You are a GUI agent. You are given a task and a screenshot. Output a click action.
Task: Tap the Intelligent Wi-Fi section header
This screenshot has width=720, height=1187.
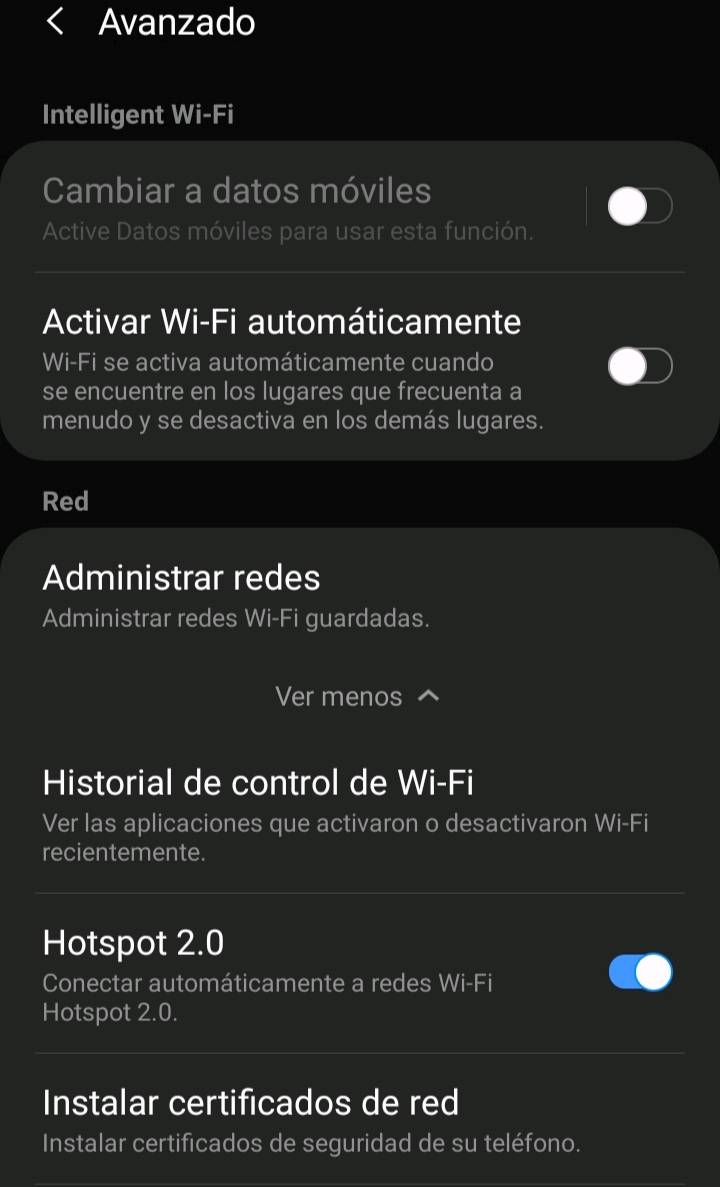(137, 114)
